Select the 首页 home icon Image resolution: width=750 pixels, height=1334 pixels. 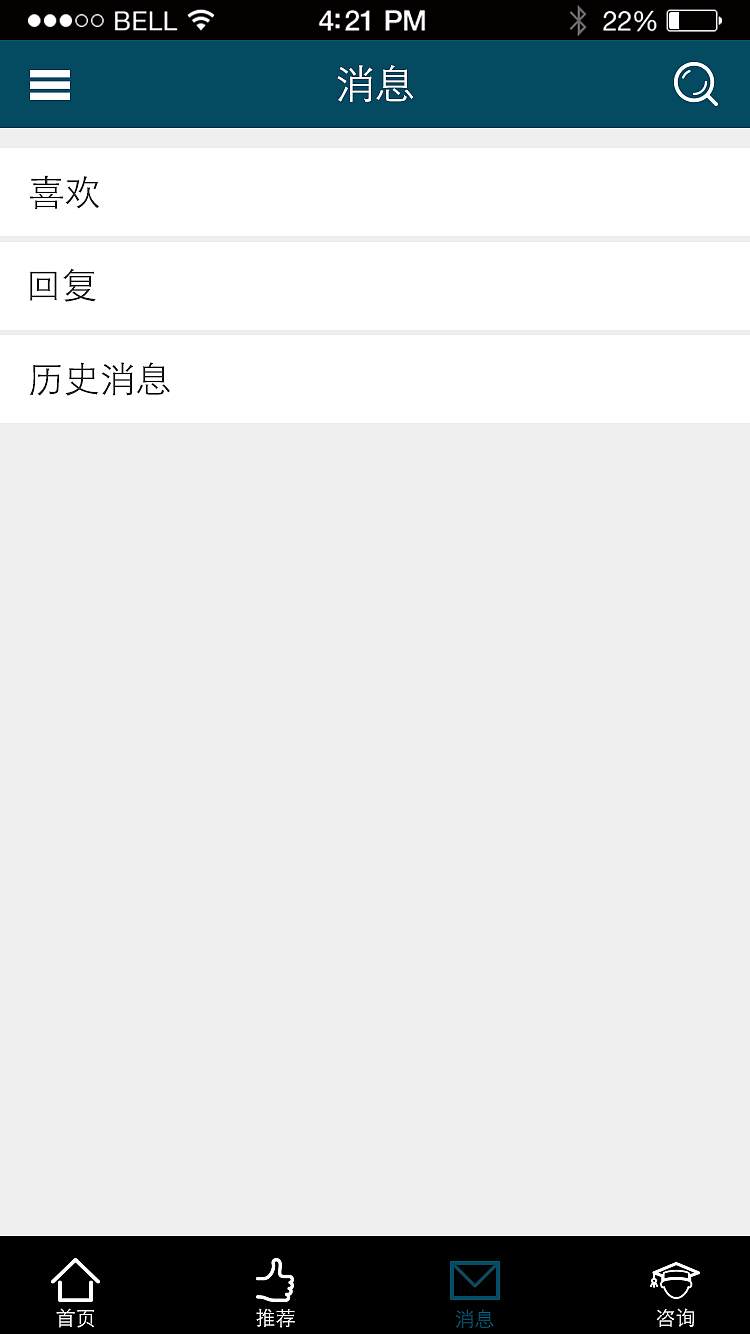coord(75,1278)
